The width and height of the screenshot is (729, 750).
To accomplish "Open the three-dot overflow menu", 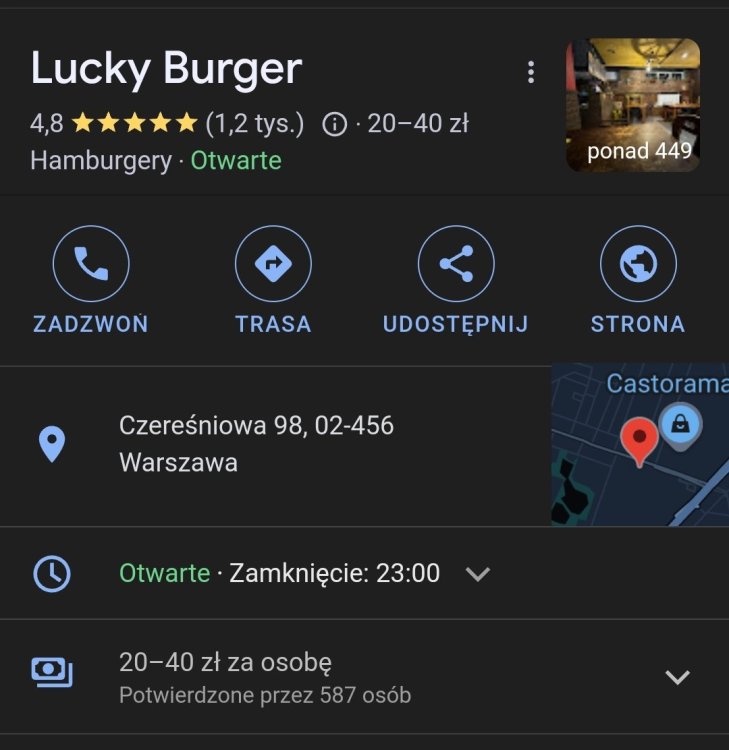I will tap(531, 69).
